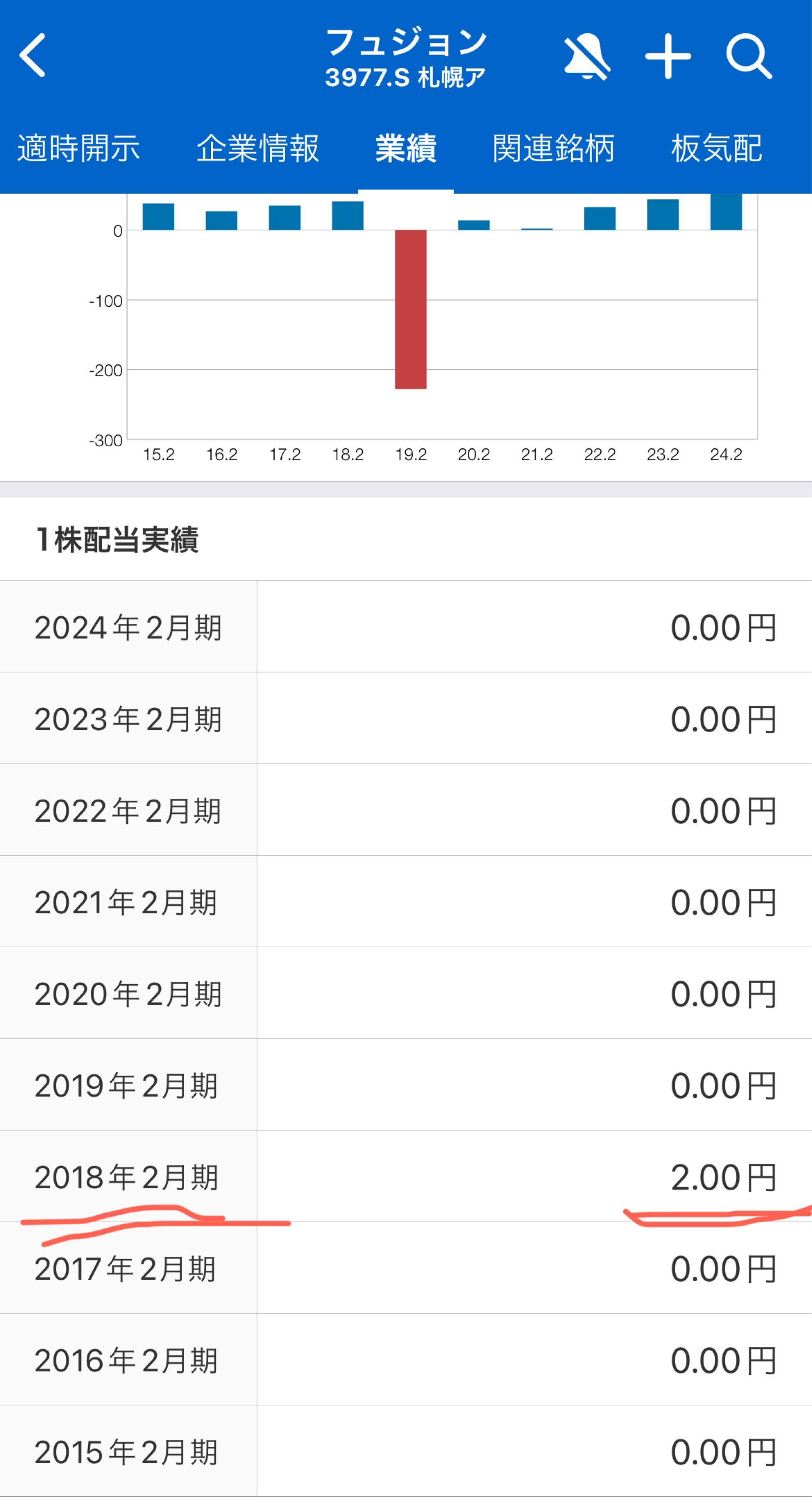
Task: Open the 企業情報 tab
Action: click(260, 149)
